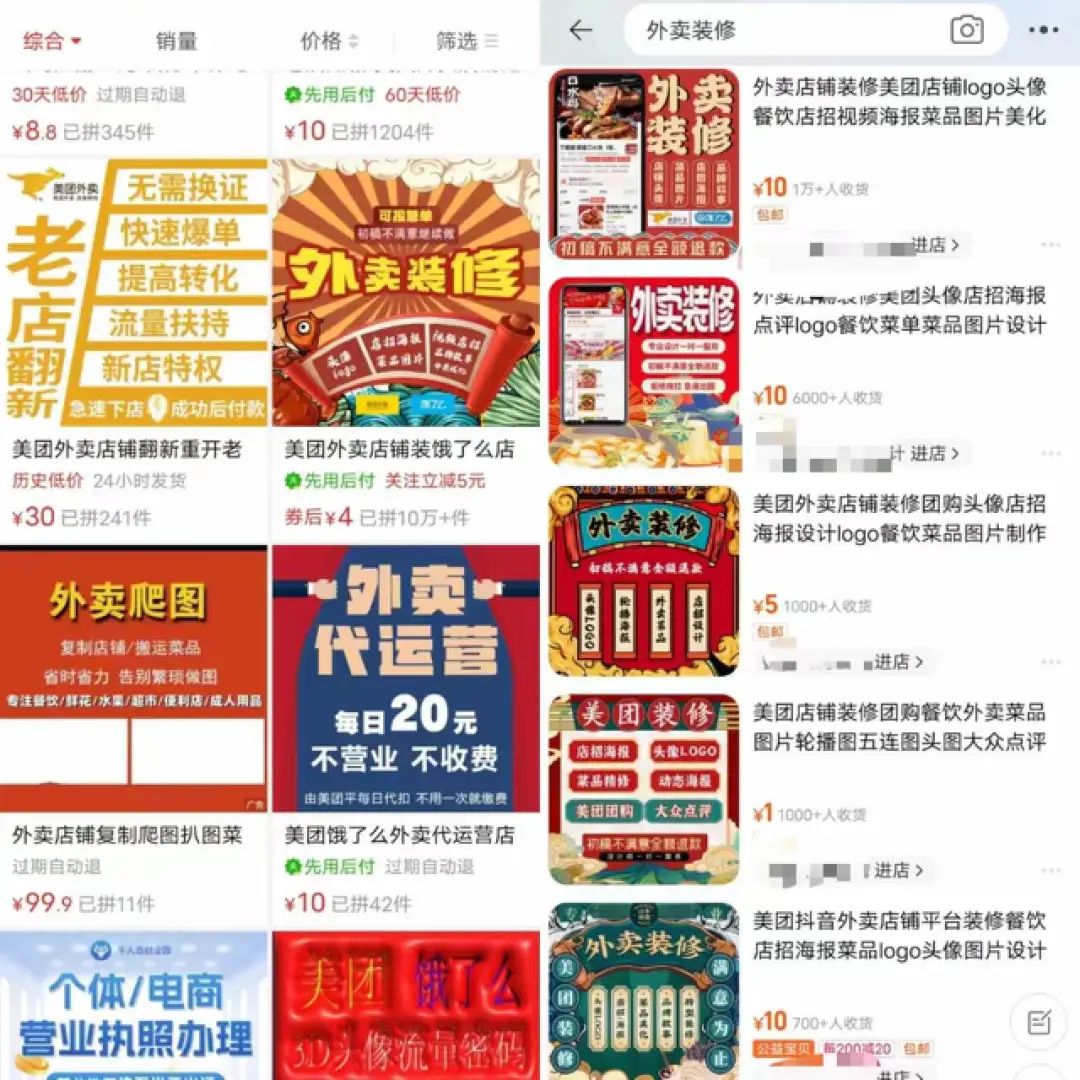Viewport: 1080px width, 1080px height.
Task: Tap the floating feedback edit button
Action: pyautogui.click(x=1039, y=1022)
